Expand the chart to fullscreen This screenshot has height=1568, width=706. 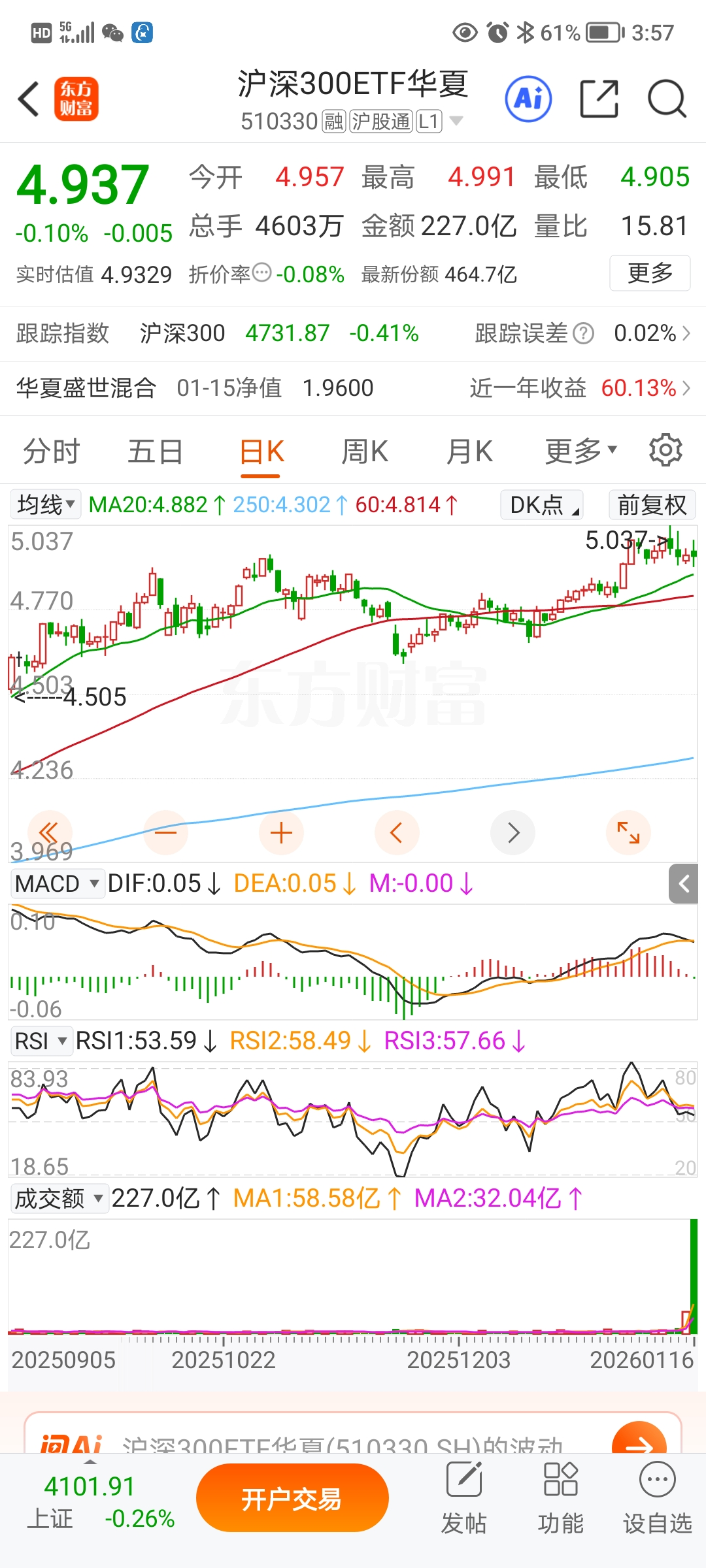point(628,832)
